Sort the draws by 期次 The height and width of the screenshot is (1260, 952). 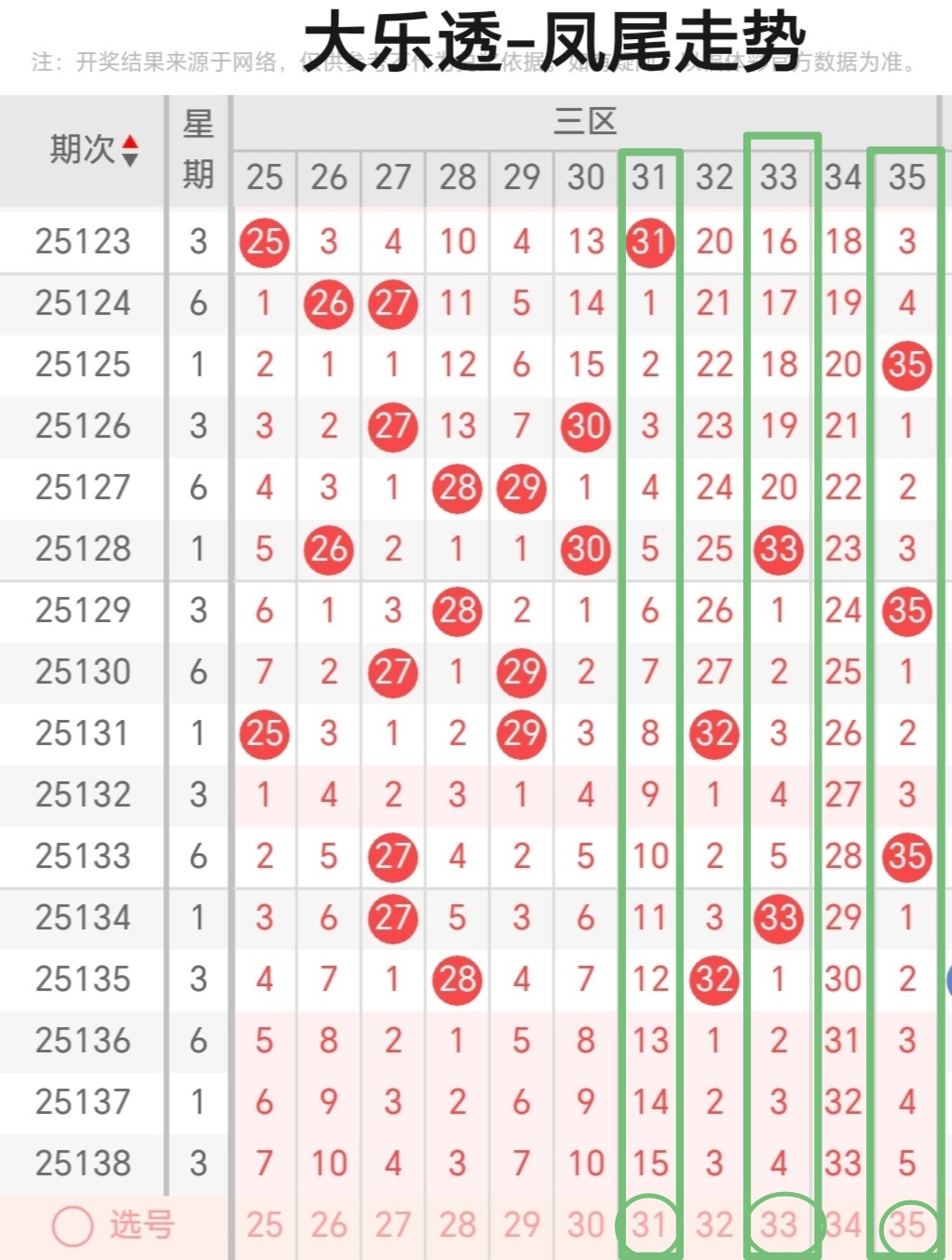(x=129, y=150)
